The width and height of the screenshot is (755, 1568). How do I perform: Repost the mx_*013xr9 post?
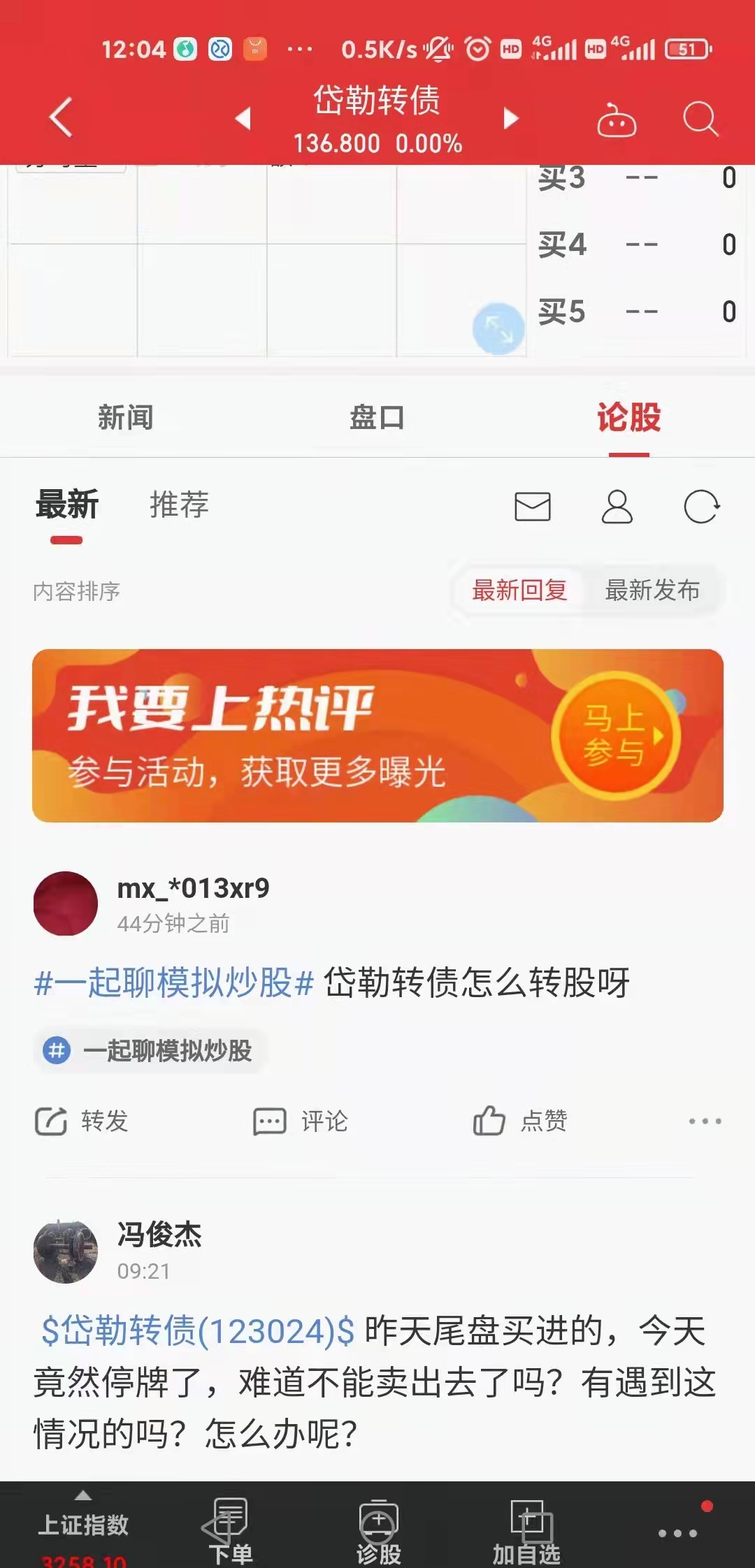coord(82,1121)
